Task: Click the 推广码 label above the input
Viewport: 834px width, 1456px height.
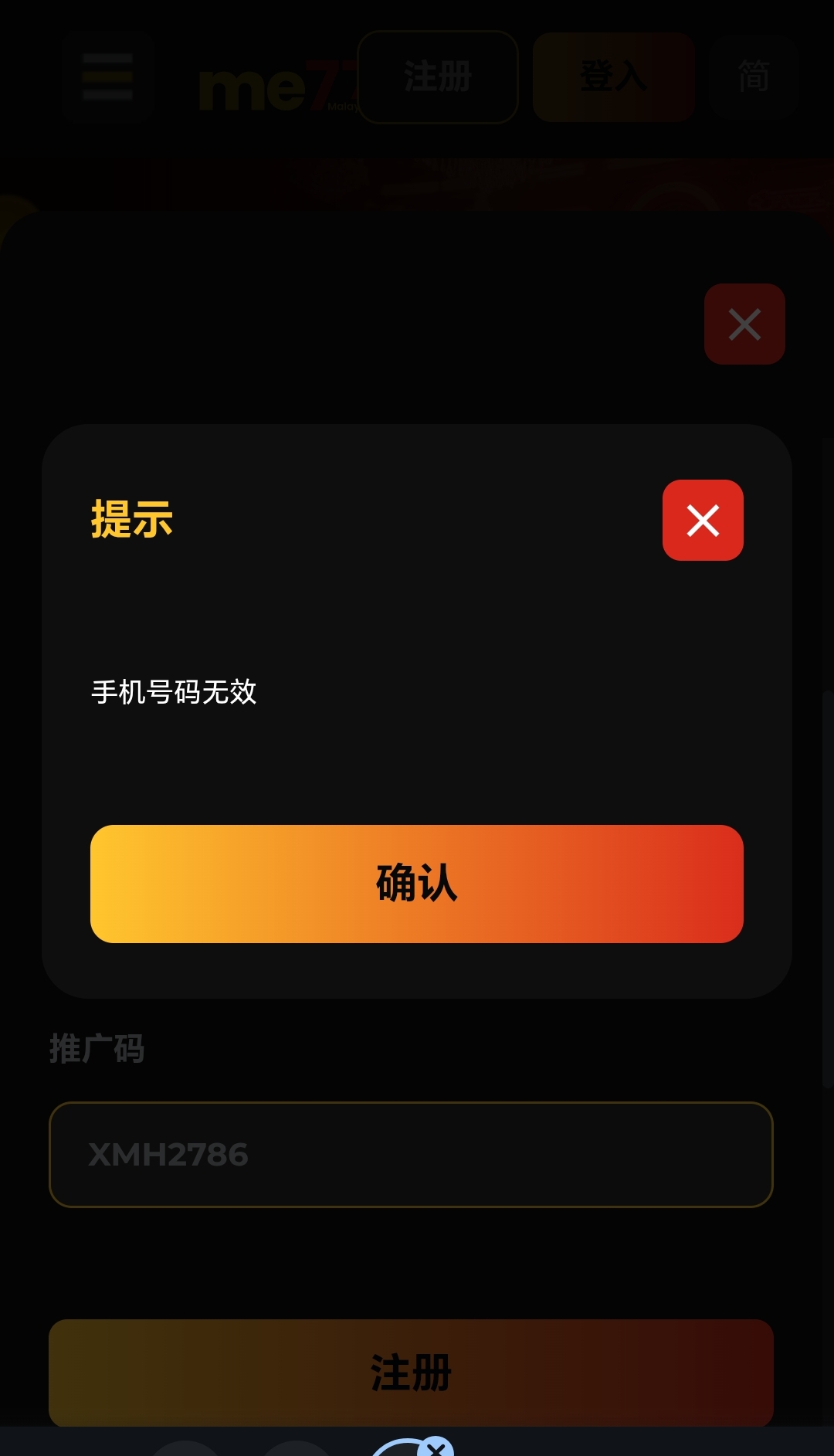Action: coord(96,1049)
